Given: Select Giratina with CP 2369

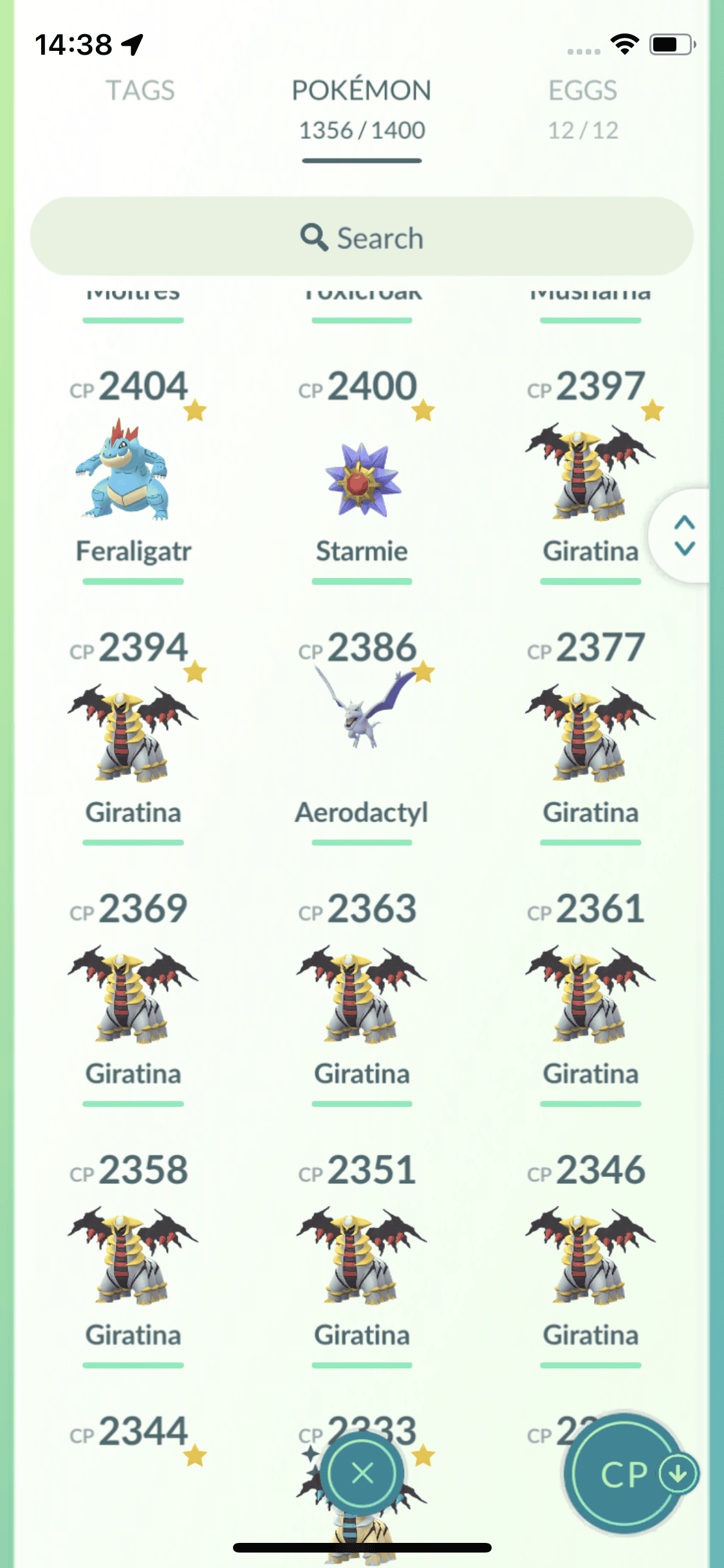Looking at the screenshot, I should (x=133, y=994).
